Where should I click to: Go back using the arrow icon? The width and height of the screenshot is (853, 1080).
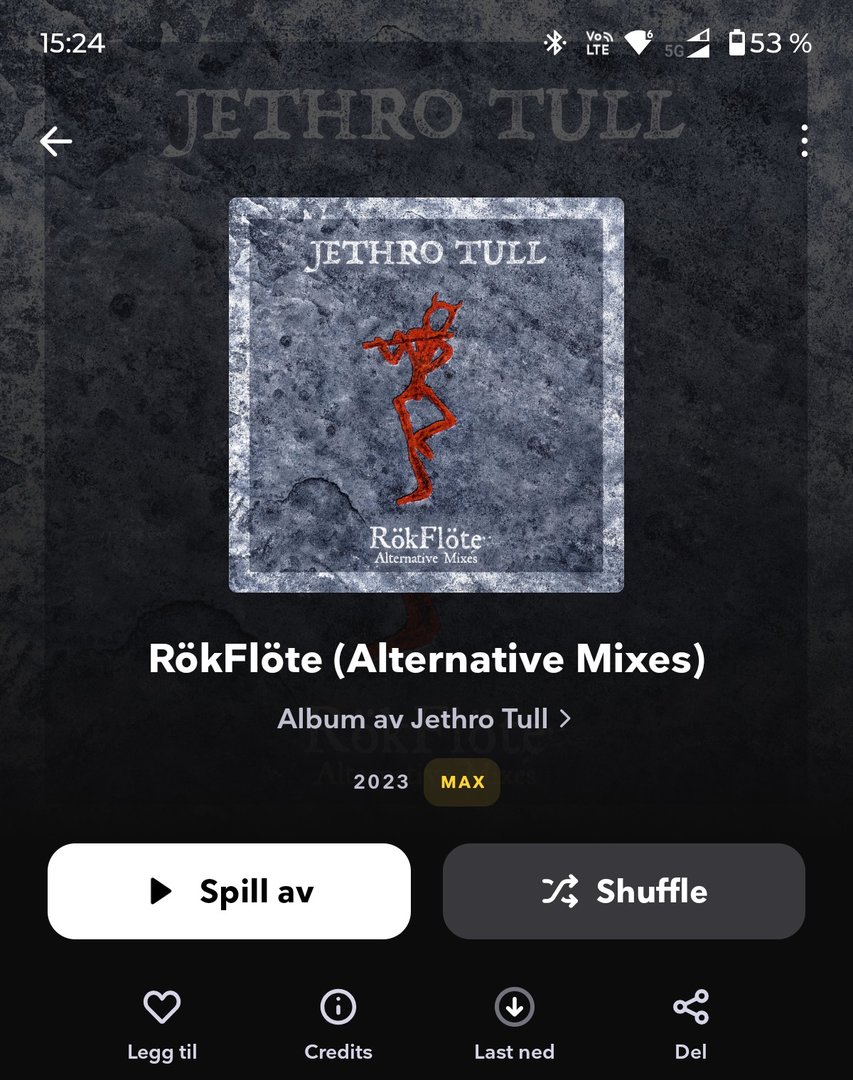pyautogui.click(x=56, y=142)
